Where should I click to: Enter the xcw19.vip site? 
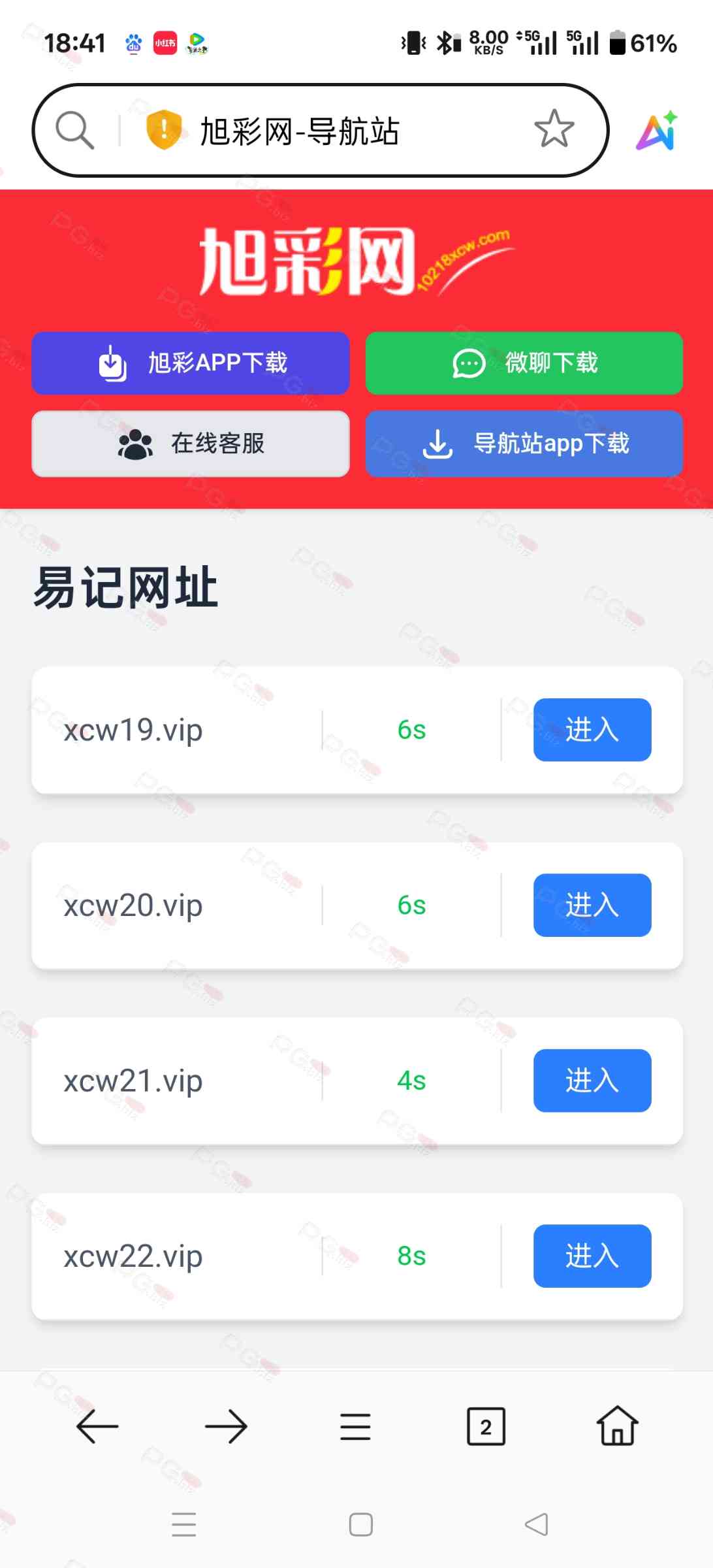(x=592, y=730)
